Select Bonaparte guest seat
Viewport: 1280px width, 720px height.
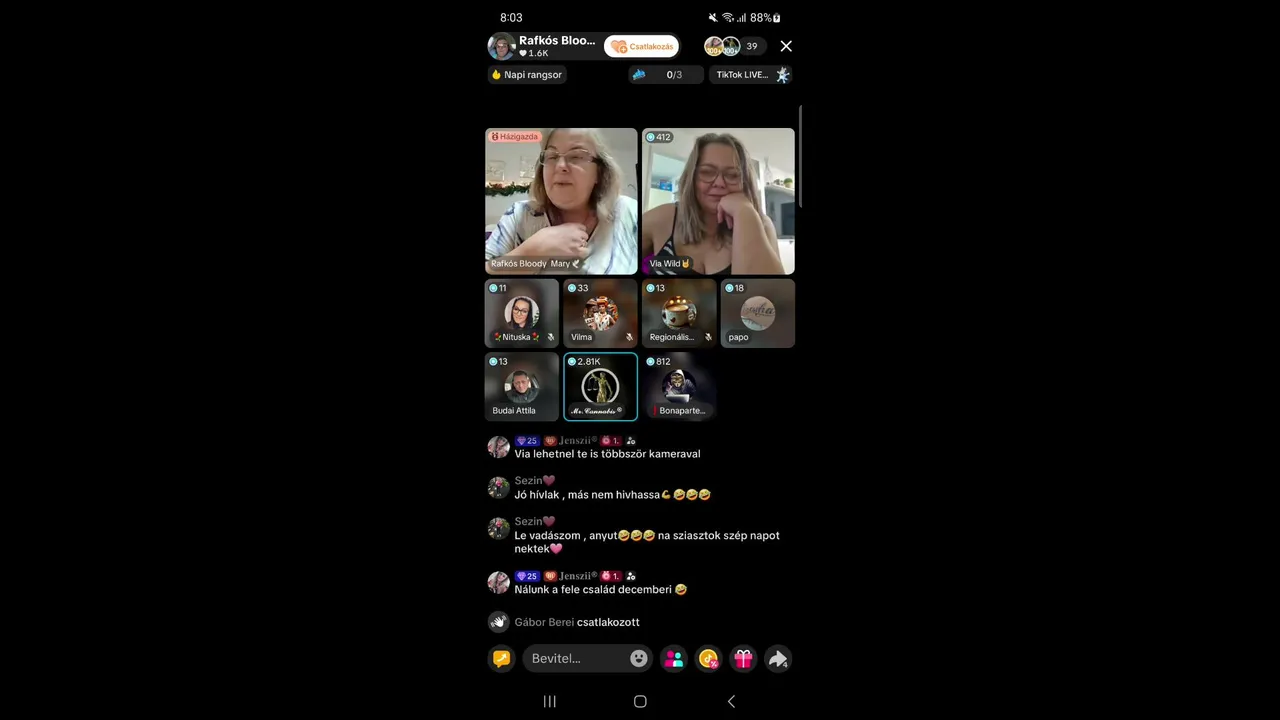coord(679,386)
